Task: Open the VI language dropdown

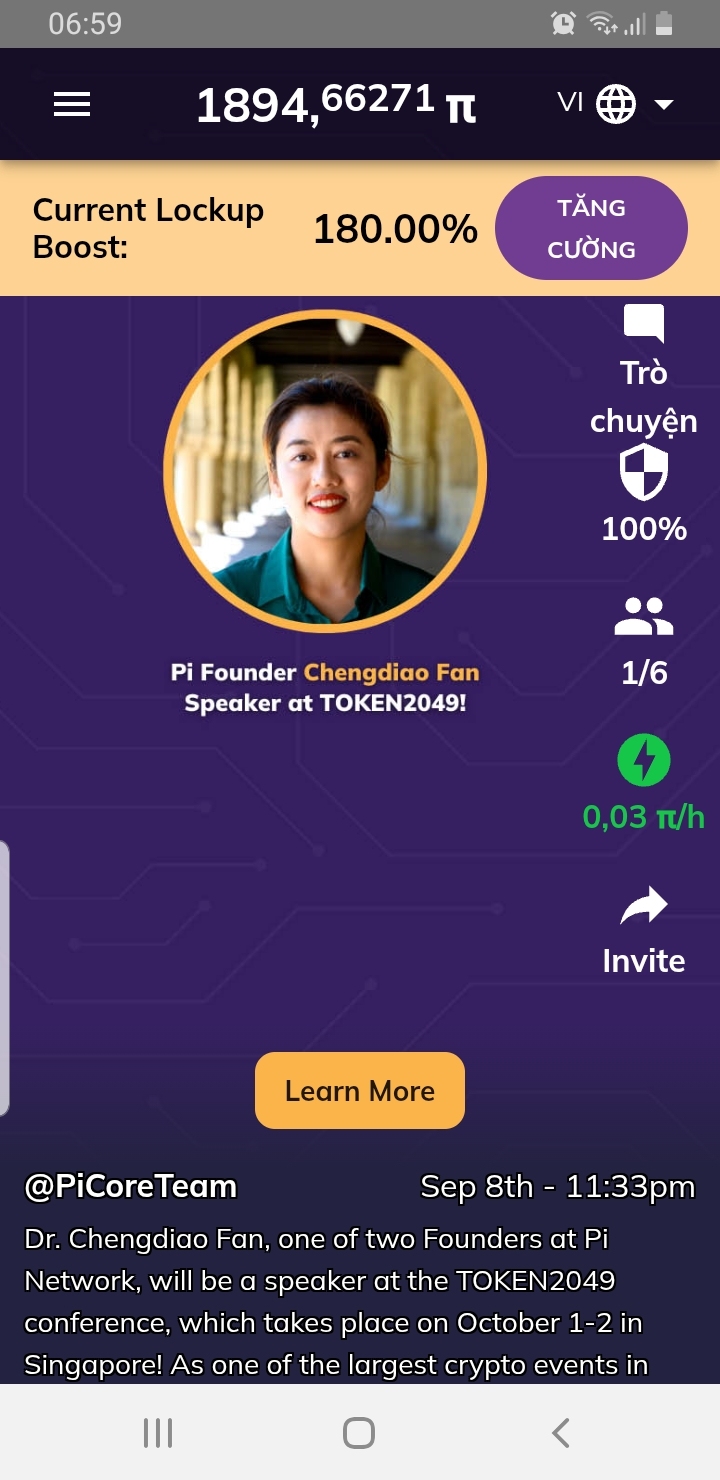Action: coord(616,104)
